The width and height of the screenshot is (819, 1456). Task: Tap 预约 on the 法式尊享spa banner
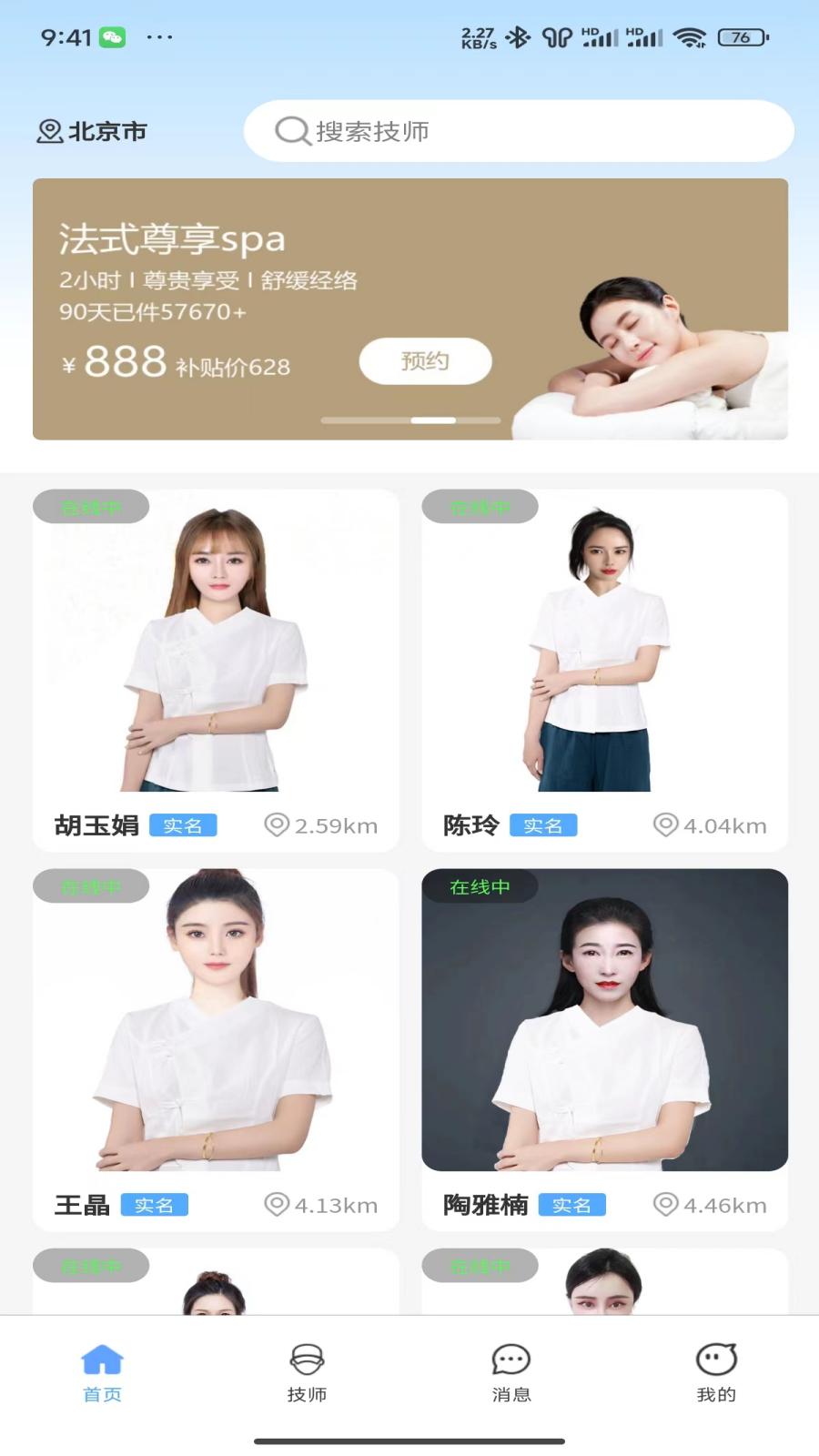pyautogui.click(x=425, y=361)
